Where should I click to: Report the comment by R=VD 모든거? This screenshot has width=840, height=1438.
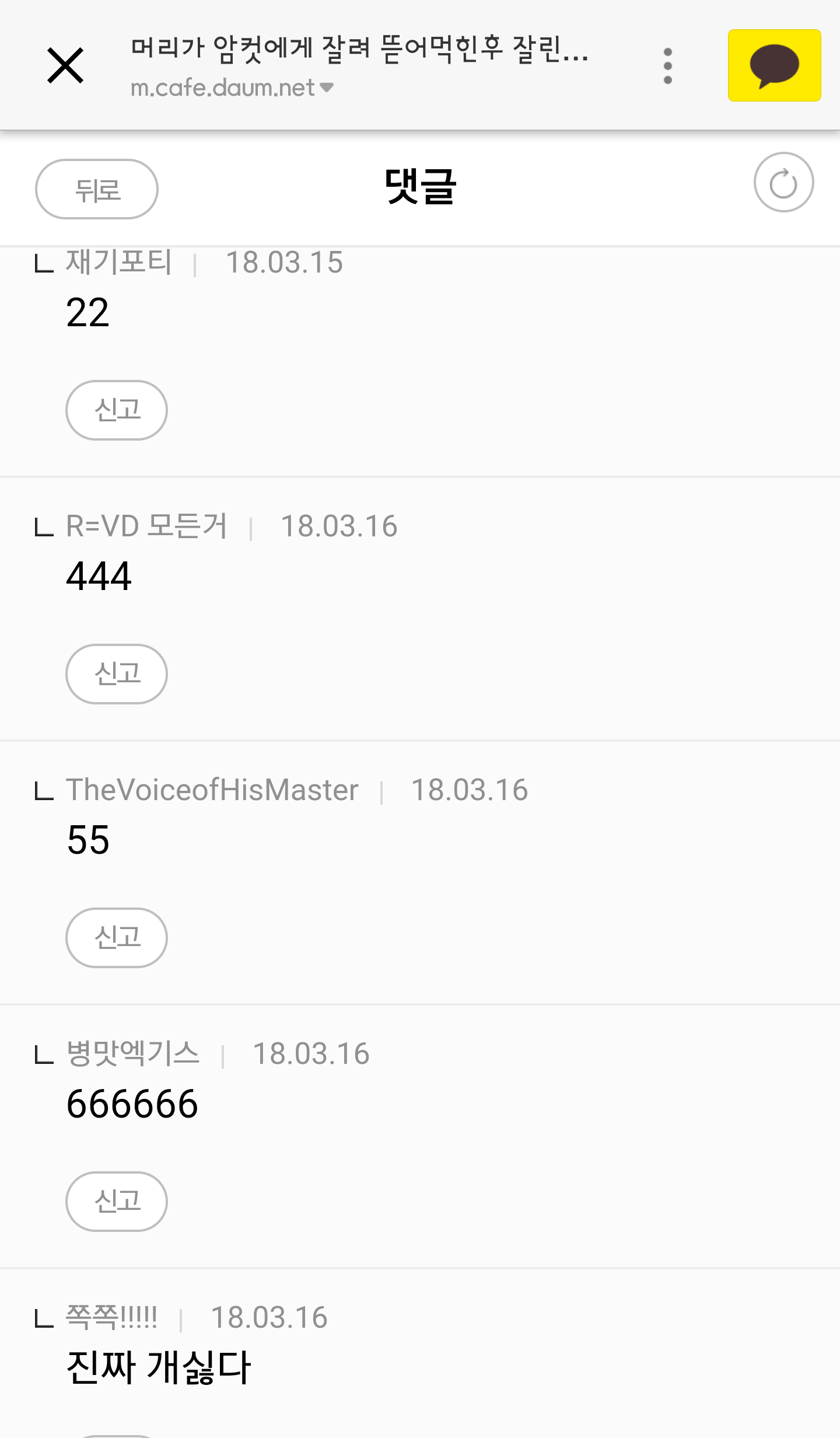click(x=117, y=673)
